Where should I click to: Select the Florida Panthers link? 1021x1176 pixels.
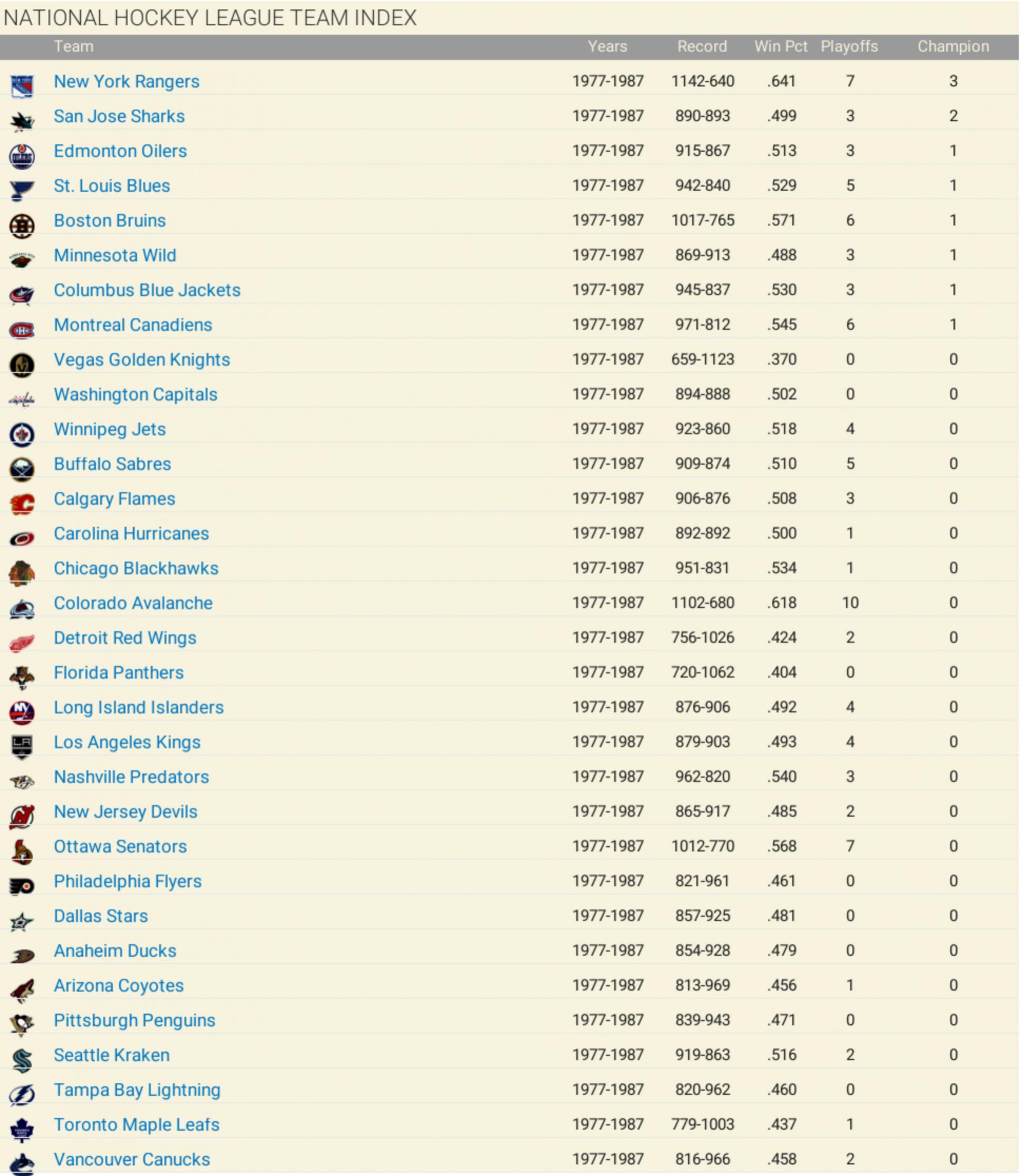tap(119, 672)
